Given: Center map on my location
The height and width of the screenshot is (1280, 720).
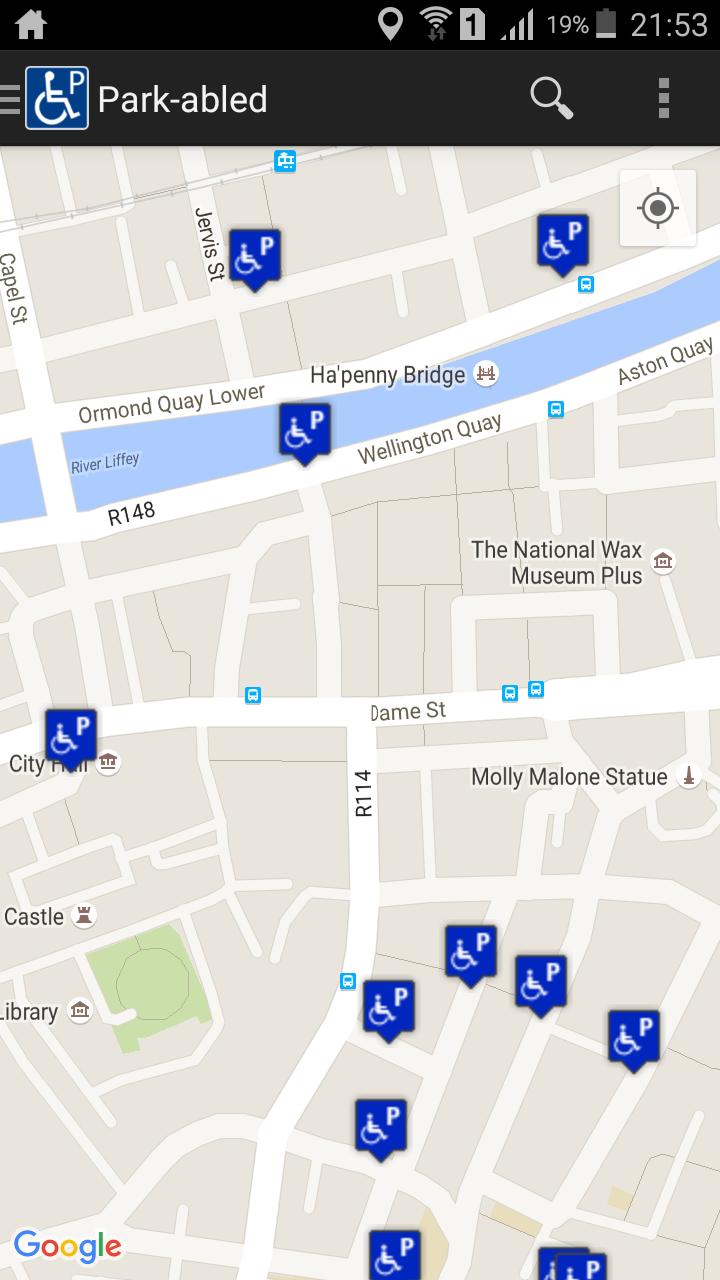Looking at the screenshot, I should (x=658, y=209).
